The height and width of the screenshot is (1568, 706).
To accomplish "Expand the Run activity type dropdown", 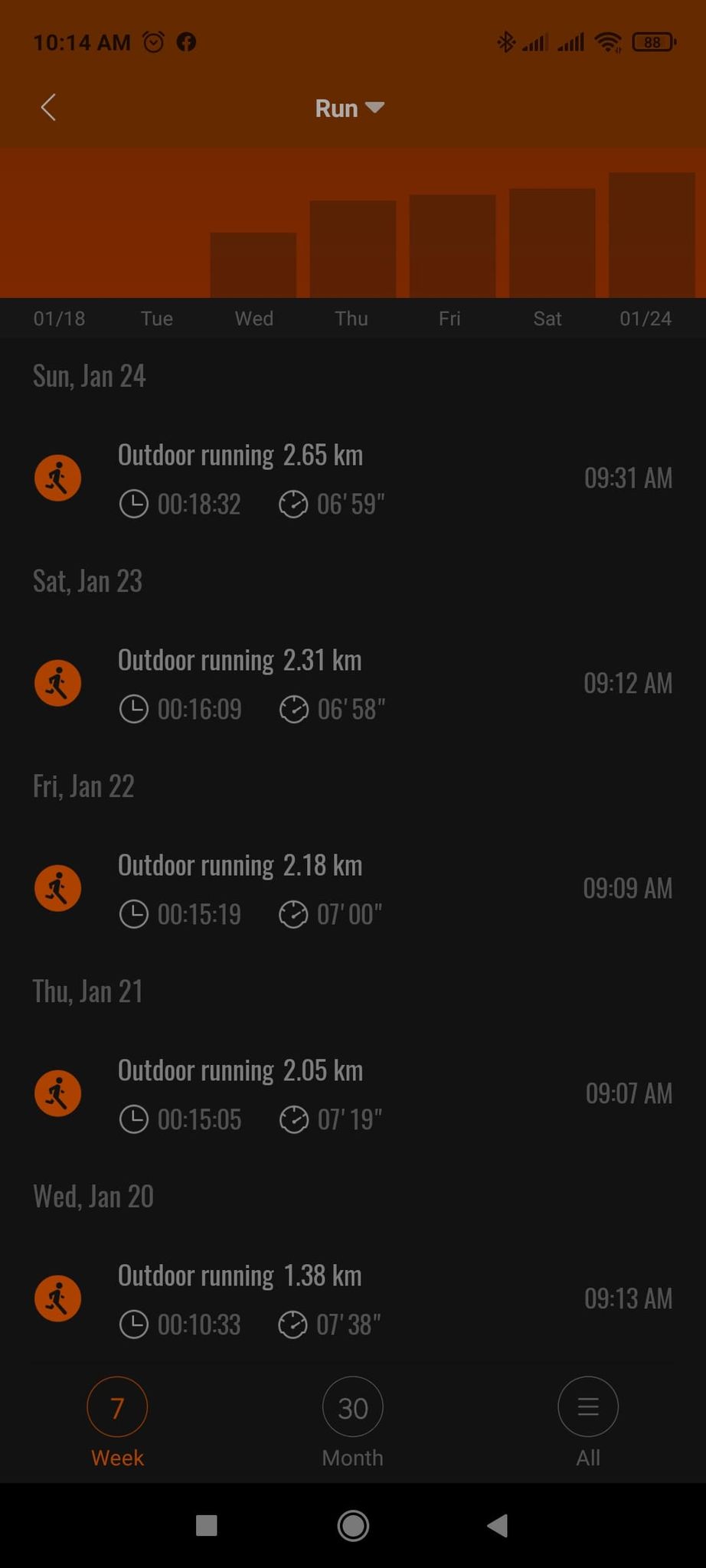I will (x=349, y=108).
